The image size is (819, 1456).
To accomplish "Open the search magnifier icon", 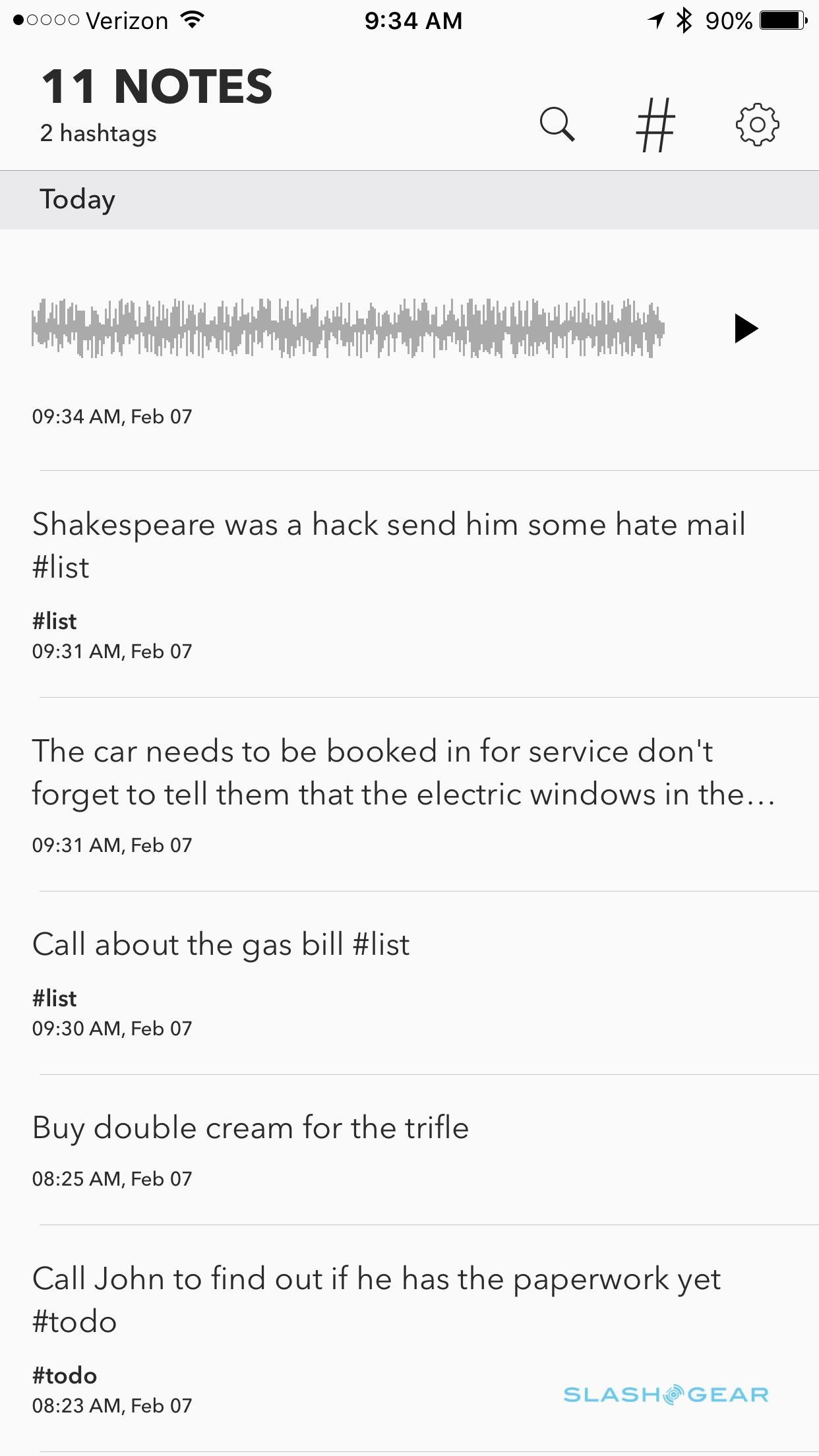I will click(x=557, y=124).
